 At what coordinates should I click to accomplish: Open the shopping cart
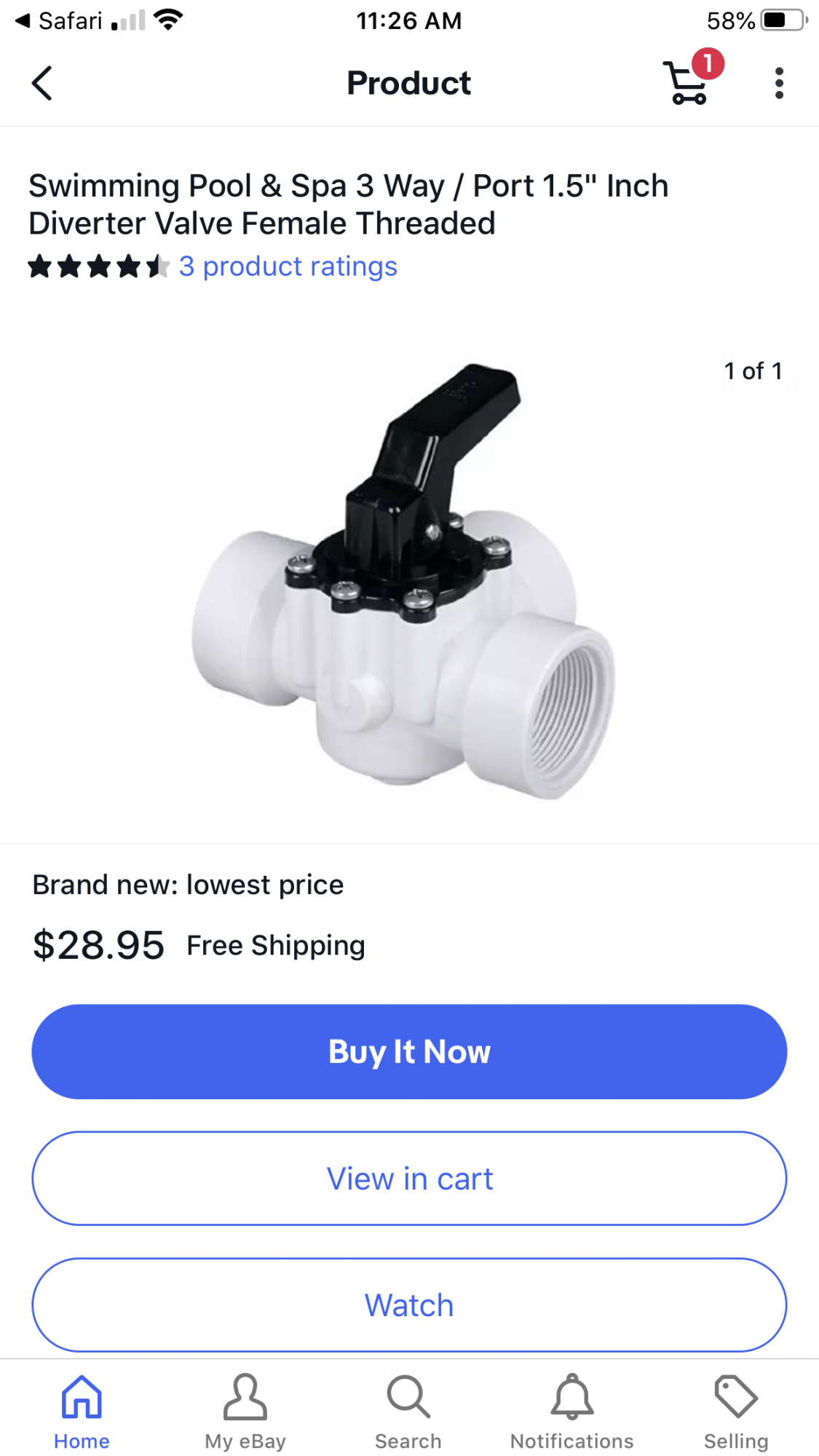point(689,82)
